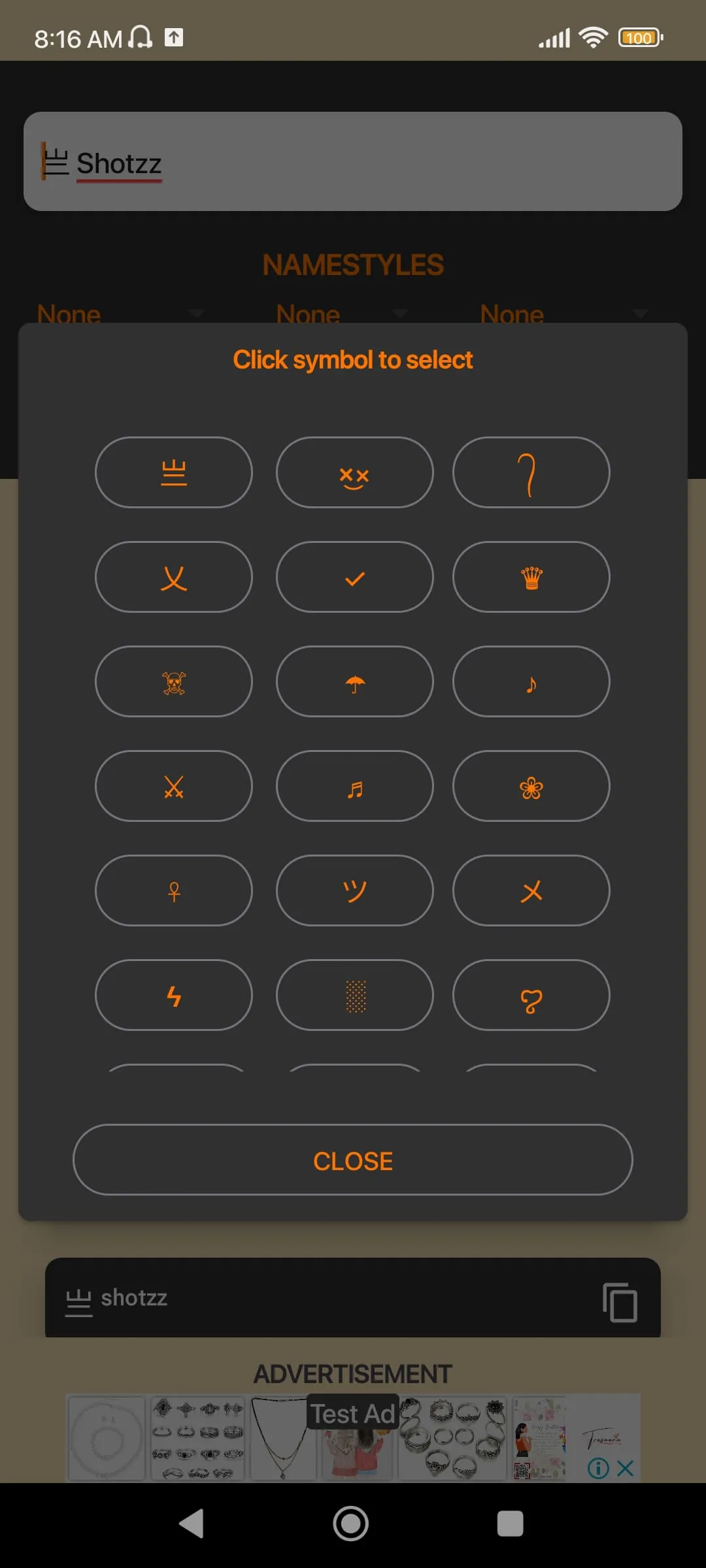Pick the dotted shade block symbol
The image size is (706, 1568).
354,995
